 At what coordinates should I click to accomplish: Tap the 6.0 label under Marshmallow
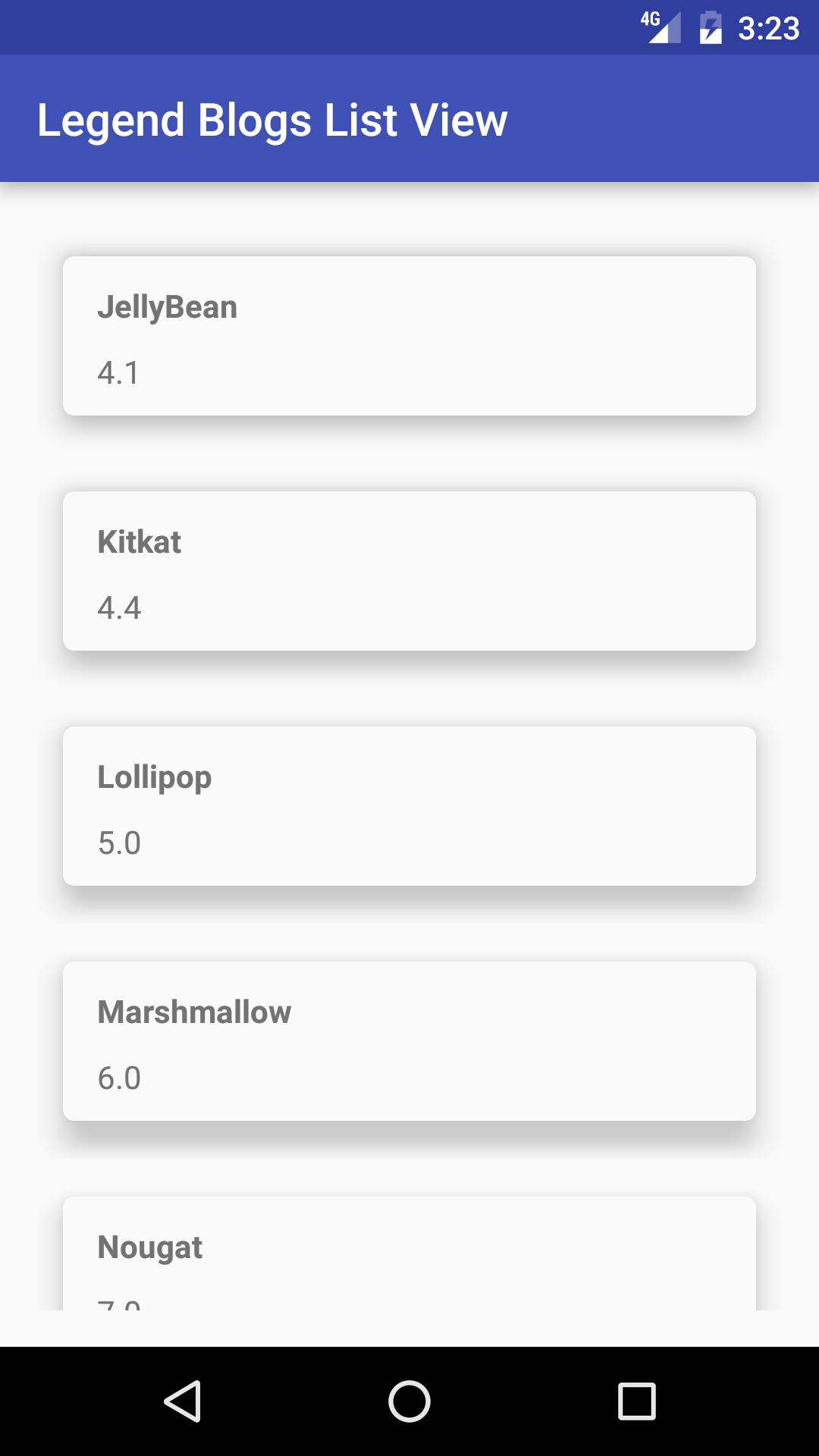point(119,1078)
